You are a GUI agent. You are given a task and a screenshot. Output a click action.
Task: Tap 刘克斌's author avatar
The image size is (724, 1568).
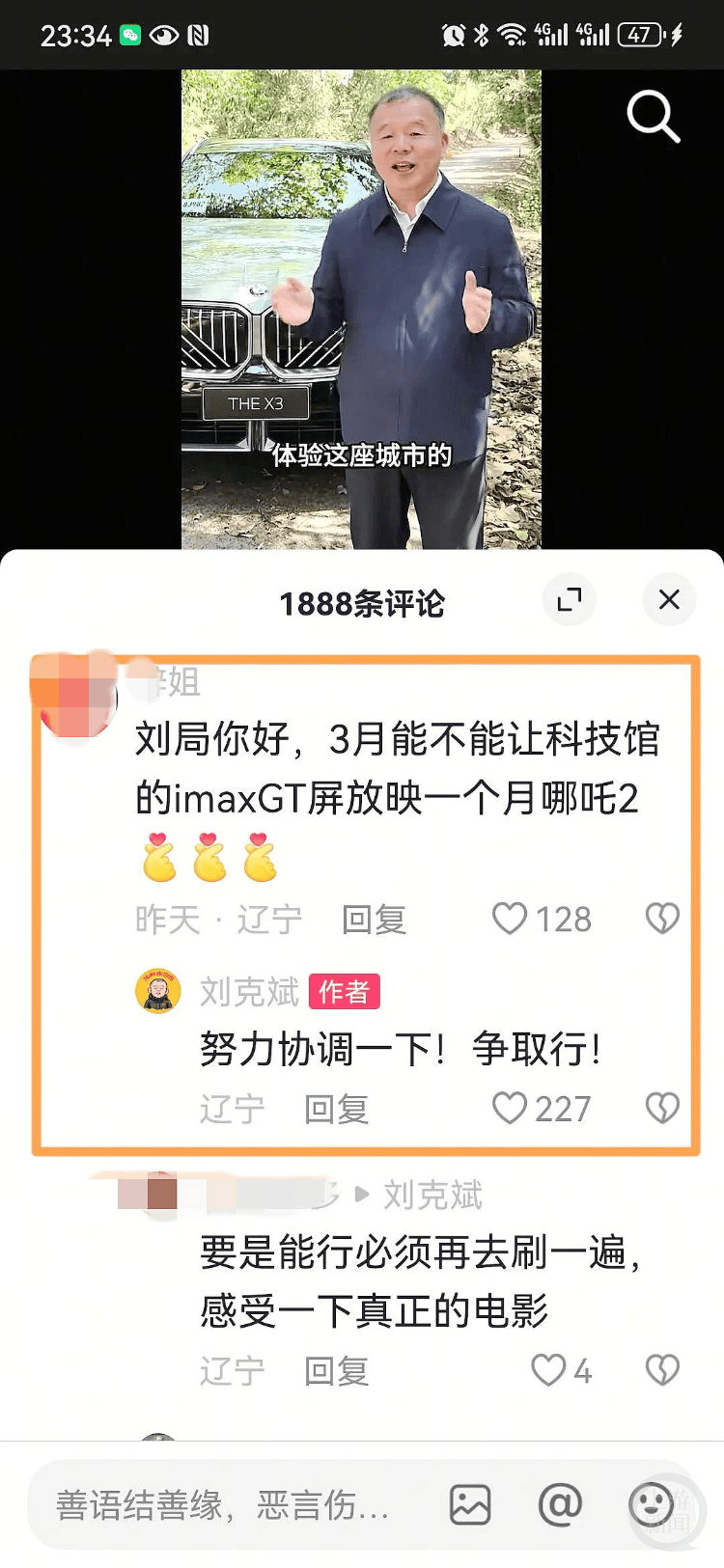[156, 991]
